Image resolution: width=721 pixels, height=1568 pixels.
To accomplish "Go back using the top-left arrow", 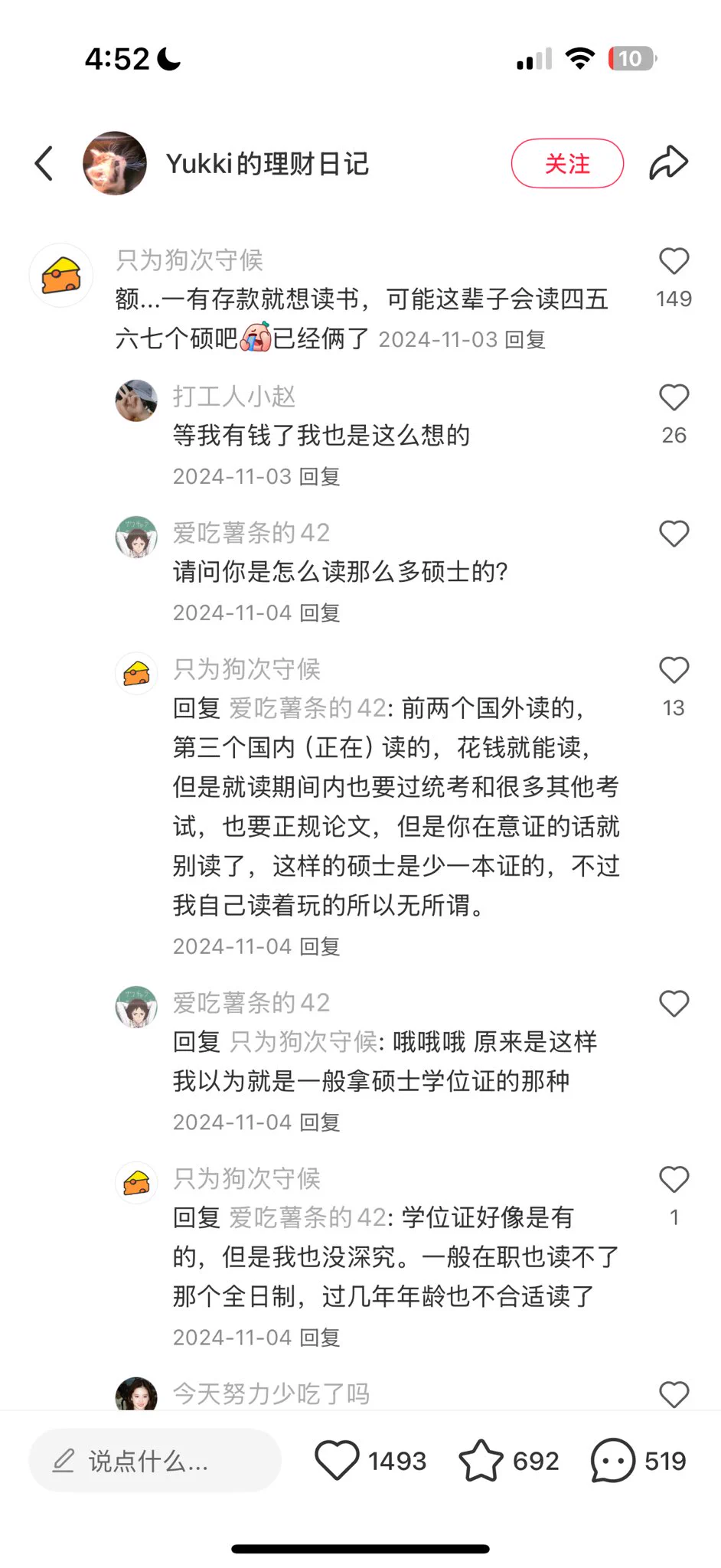I will point(44,163).
